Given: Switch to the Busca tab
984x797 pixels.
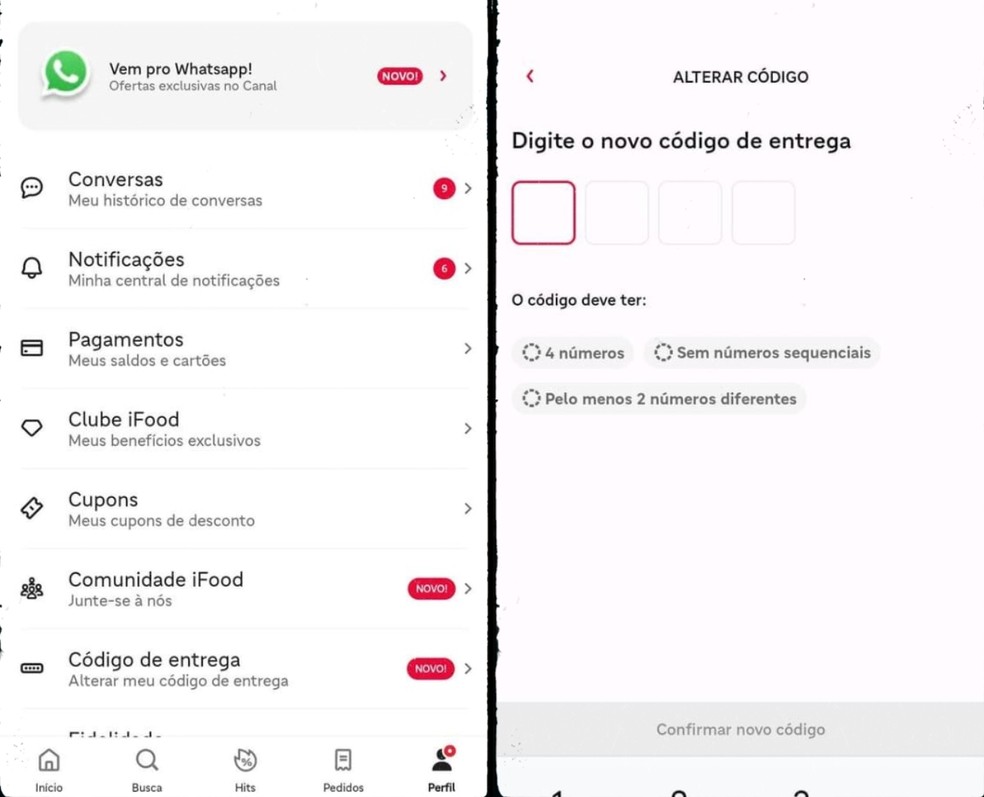Looking at the screenshot, I should pos(147,770).
